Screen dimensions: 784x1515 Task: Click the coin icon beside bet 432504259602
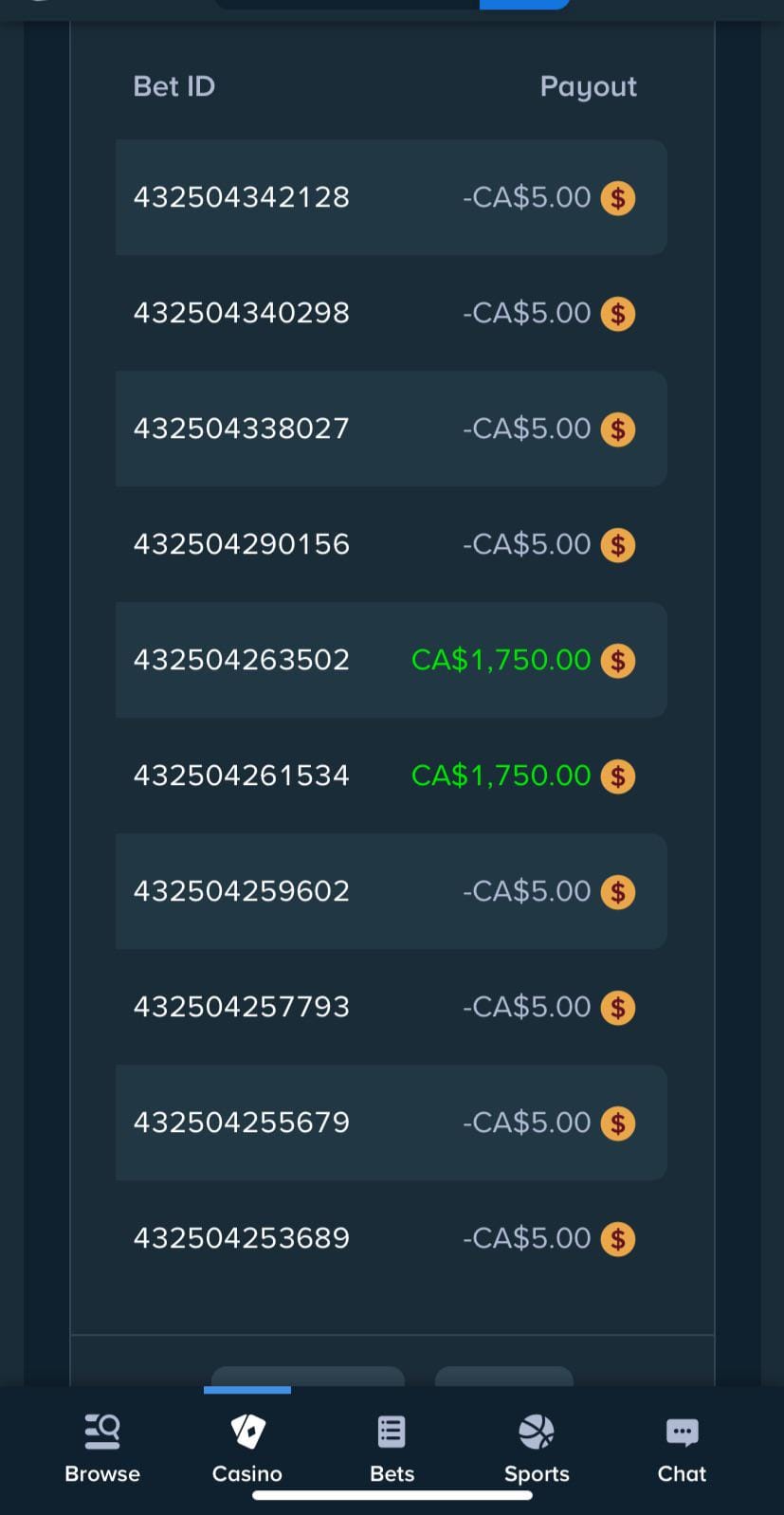(x=617, y=891)
